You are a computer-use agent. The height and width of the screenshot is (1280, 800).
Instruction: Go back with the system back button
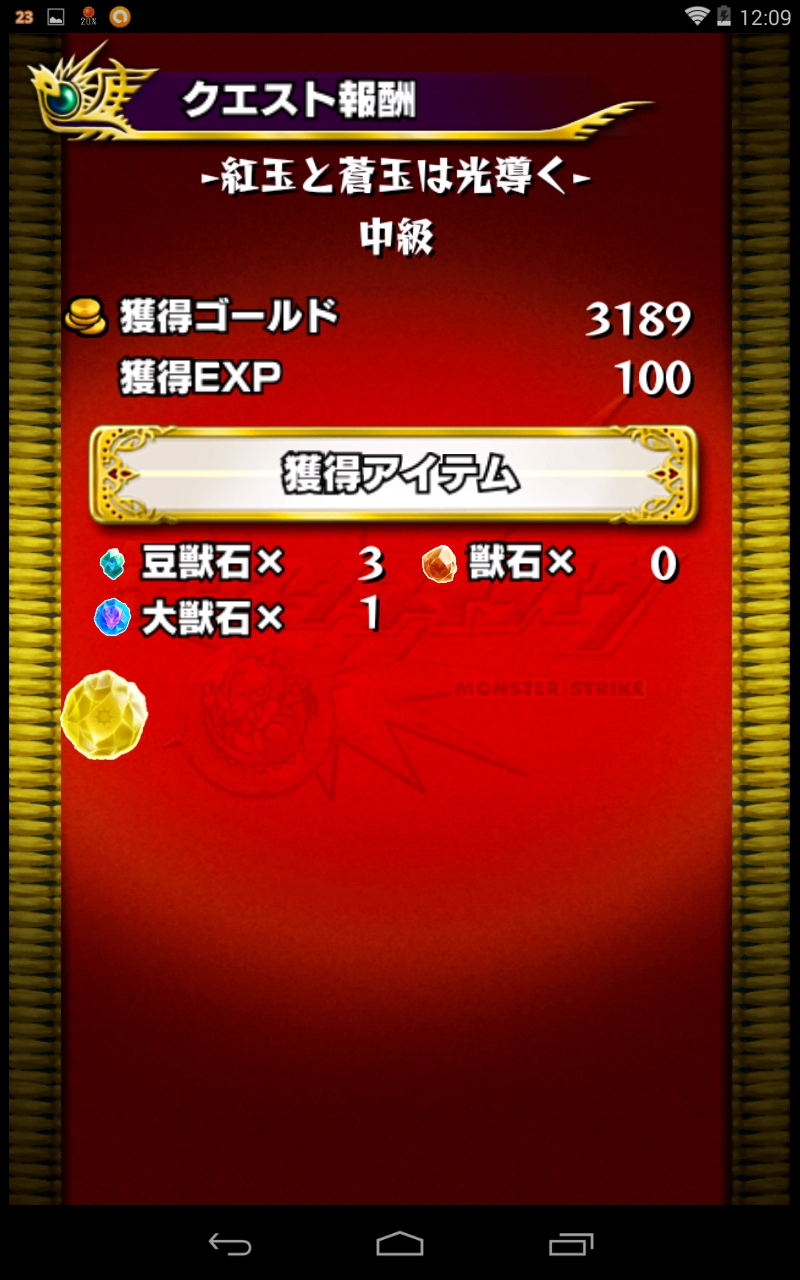pyautogui.click(x=229, y=1243)
